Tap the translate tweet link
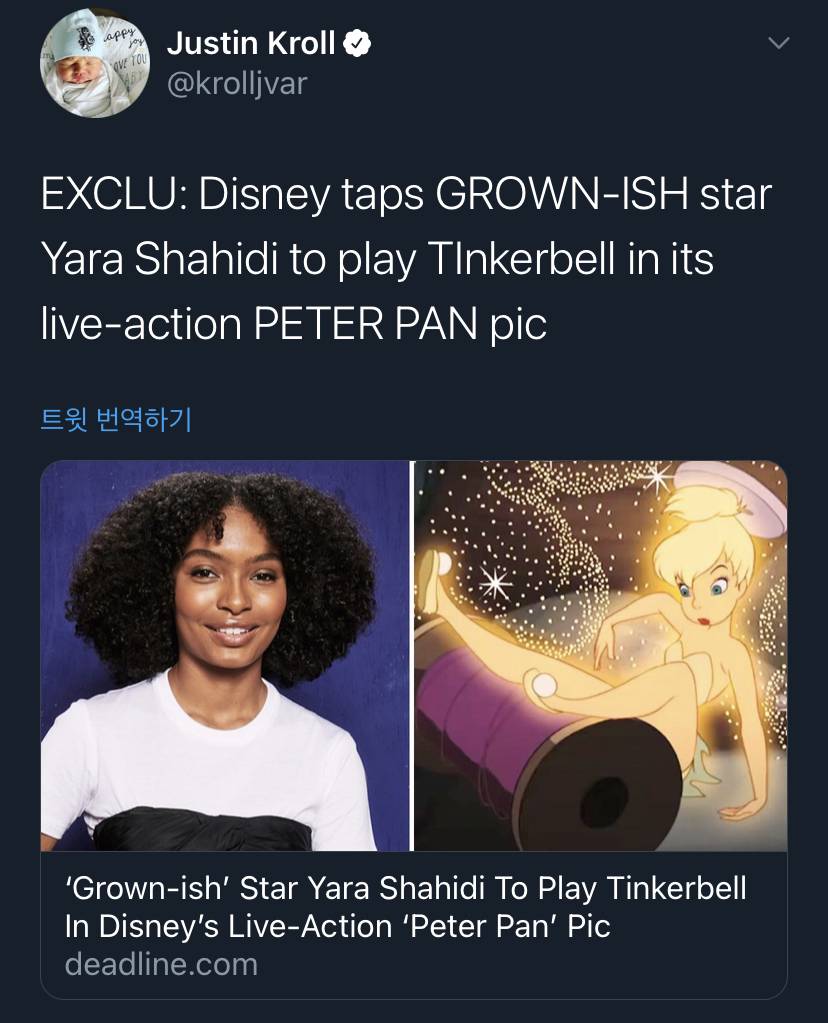The image size is (828, 1023). [x=116, y=418]
